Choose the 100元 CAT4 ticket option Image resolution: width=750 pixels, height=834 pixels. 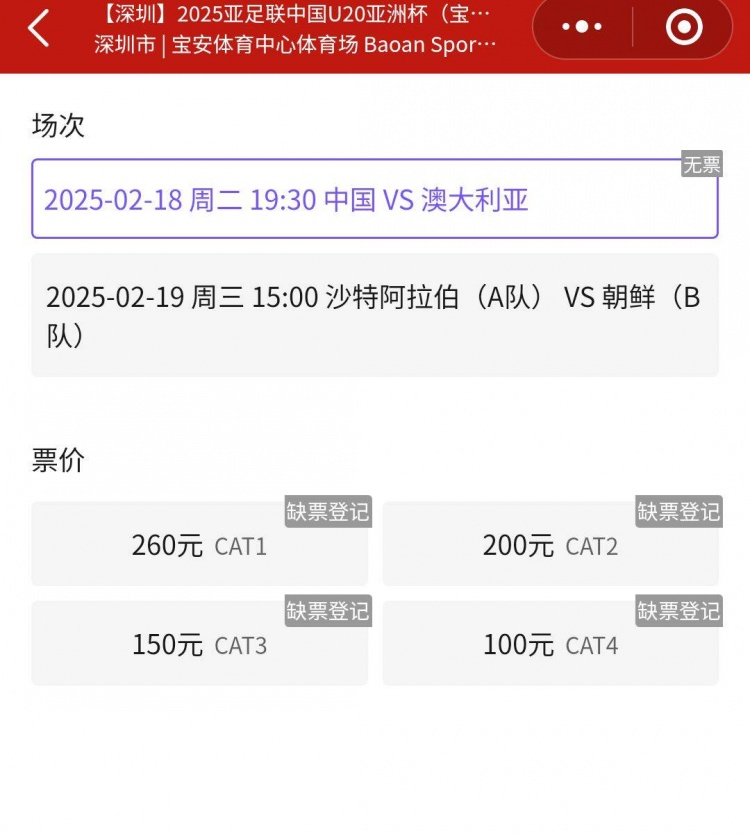(550, 644)
